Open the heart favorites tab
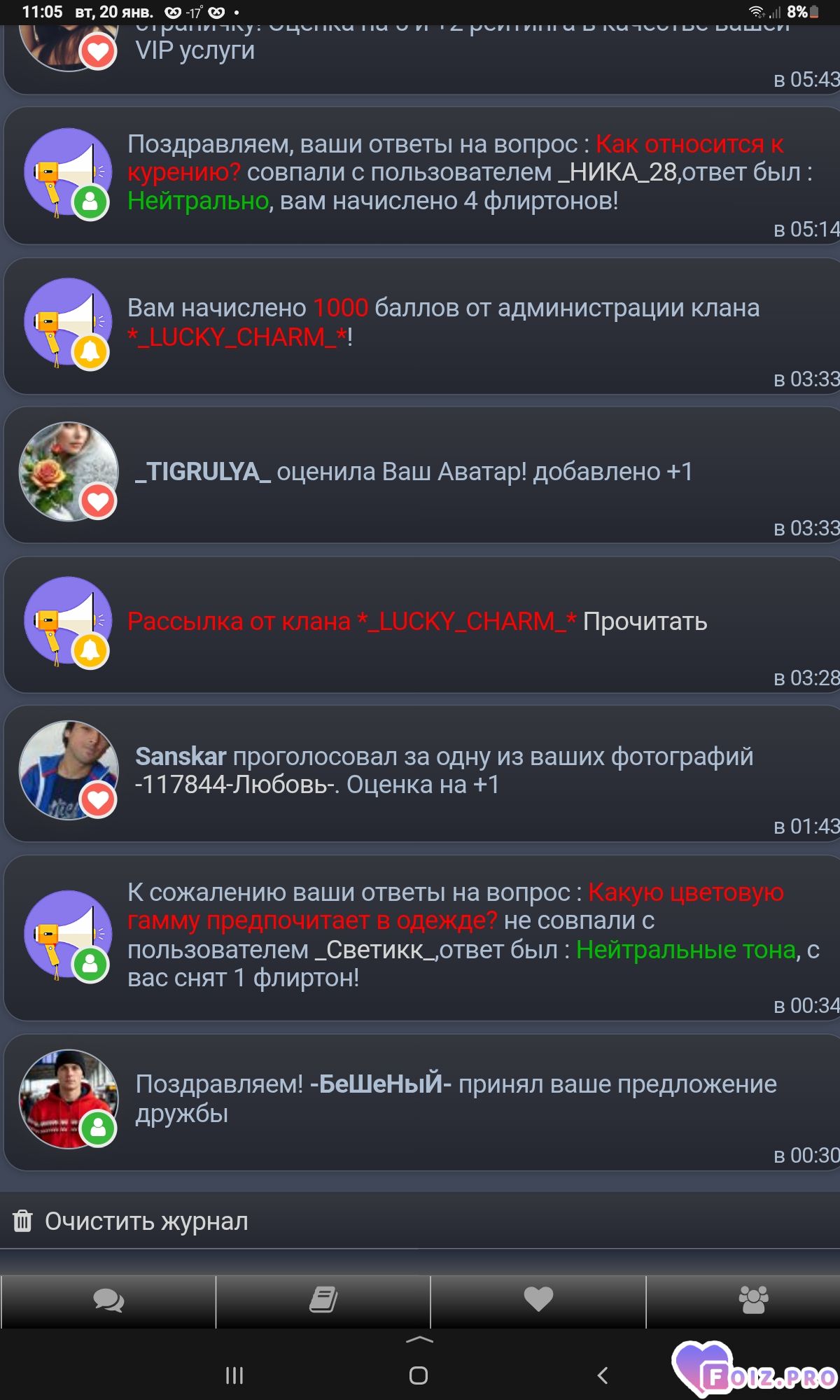Image resolution: width=840 pixels, height=1400 pixels. click(x=538, y=1300)
